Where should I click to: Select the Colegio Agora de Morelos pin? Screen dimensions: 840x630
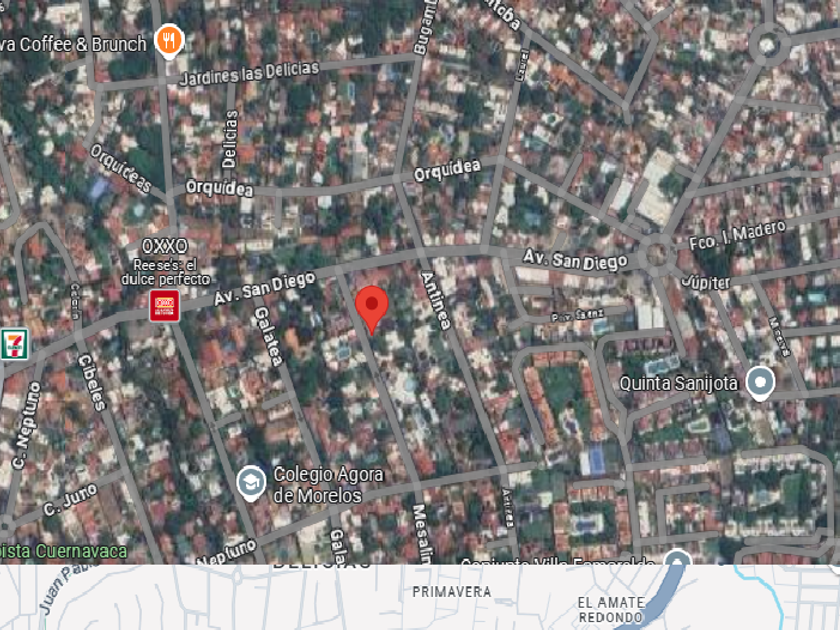[251, 483]
